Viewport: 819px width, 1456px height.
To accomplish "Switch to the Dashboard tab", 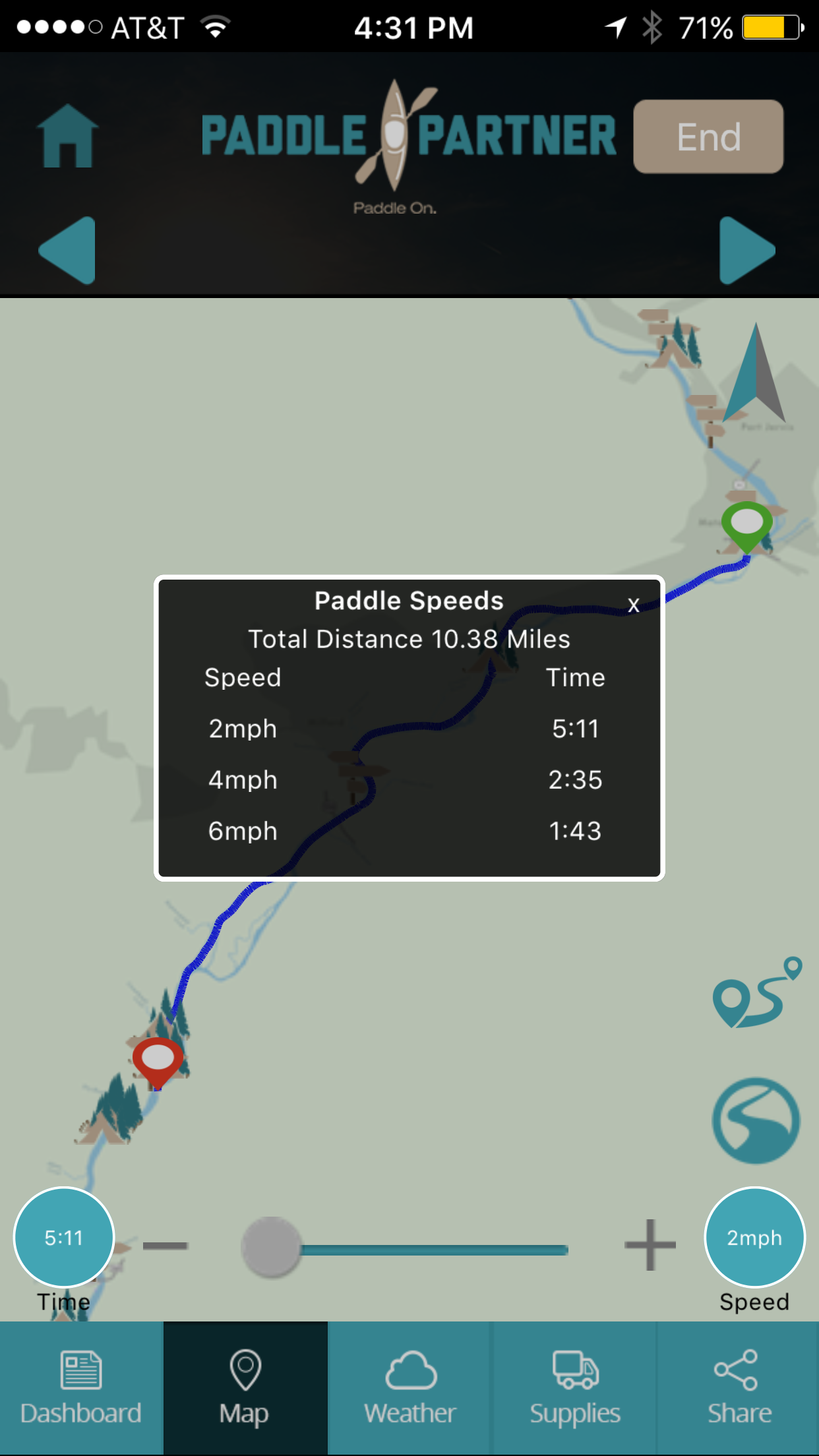I will click(x=81, y=1388).
